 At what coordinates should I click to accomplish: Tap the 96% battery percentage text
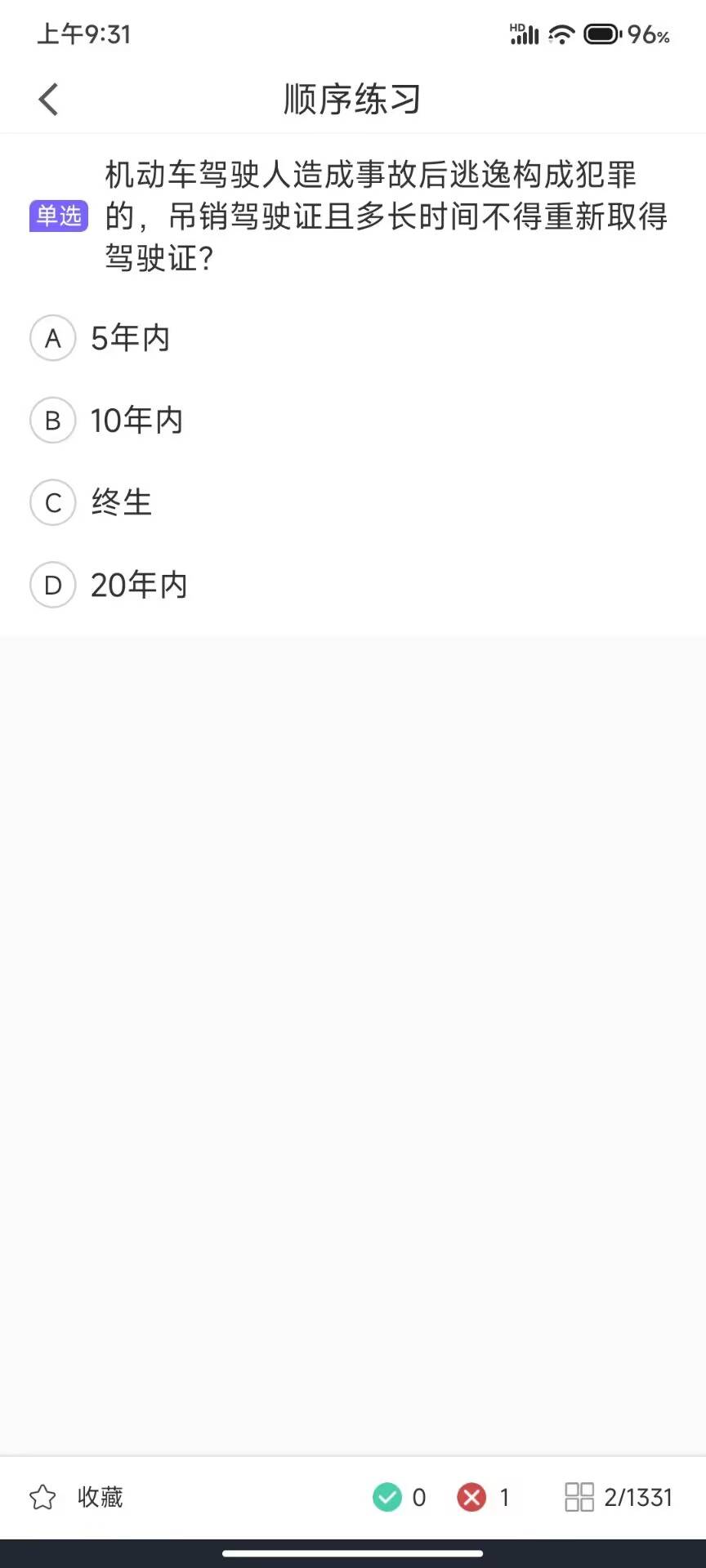648,36
